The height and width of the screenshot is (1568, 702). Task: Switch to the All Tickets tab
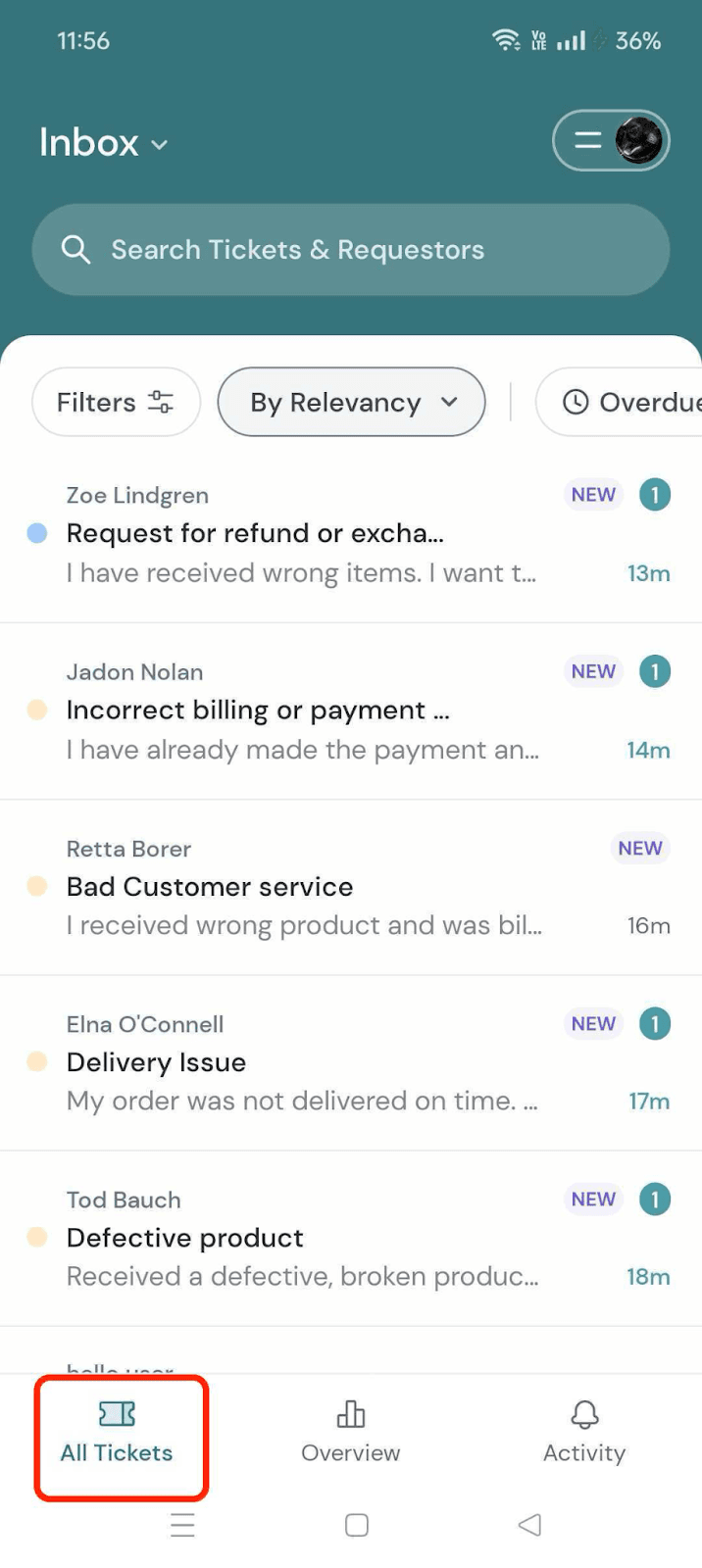pos(117,1433)
